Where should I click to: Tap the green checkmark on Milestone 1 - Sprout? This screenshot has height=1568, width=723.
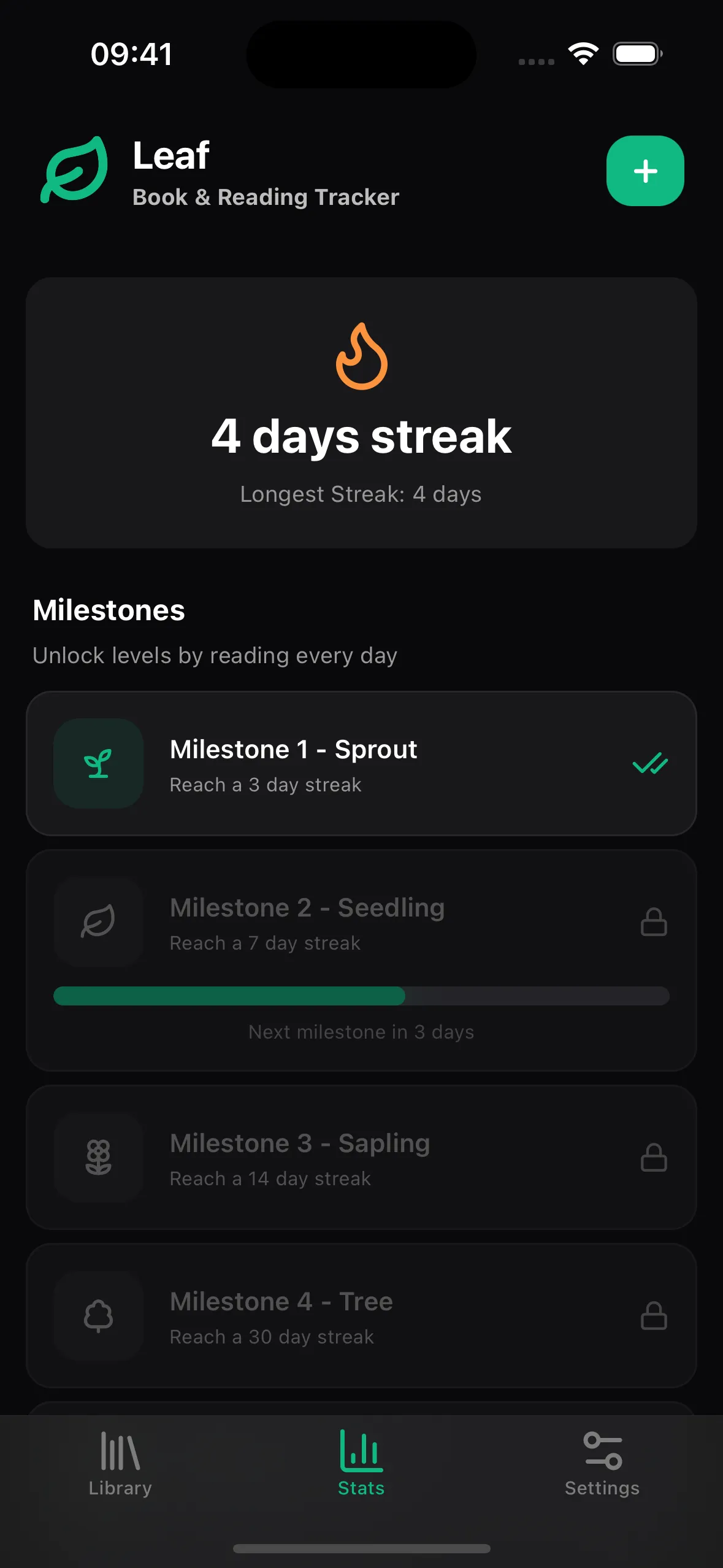tap(650, 764)
